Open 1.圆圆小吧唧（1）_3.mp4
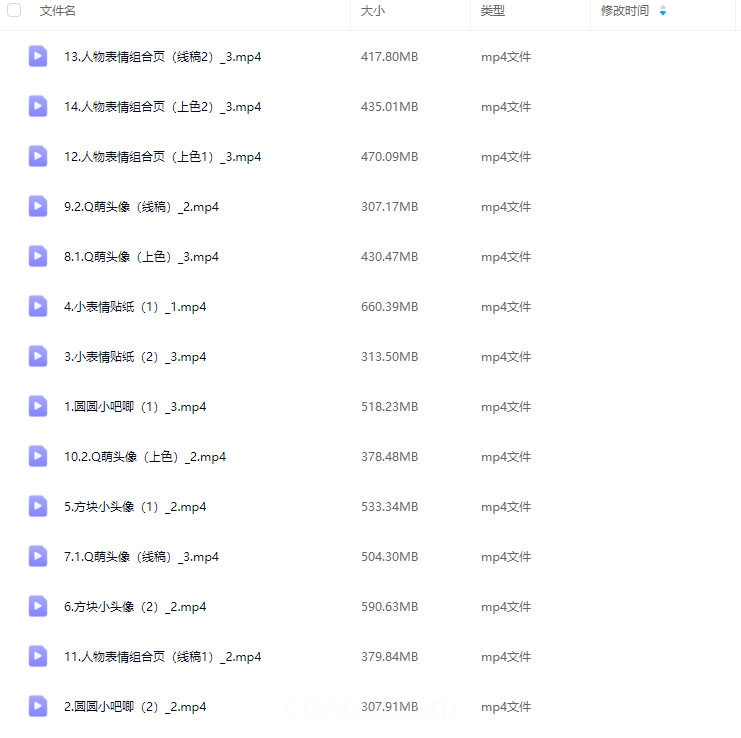The width and height of the screenshot is (741, 738). pyautogui.click(x=135, y=407)
